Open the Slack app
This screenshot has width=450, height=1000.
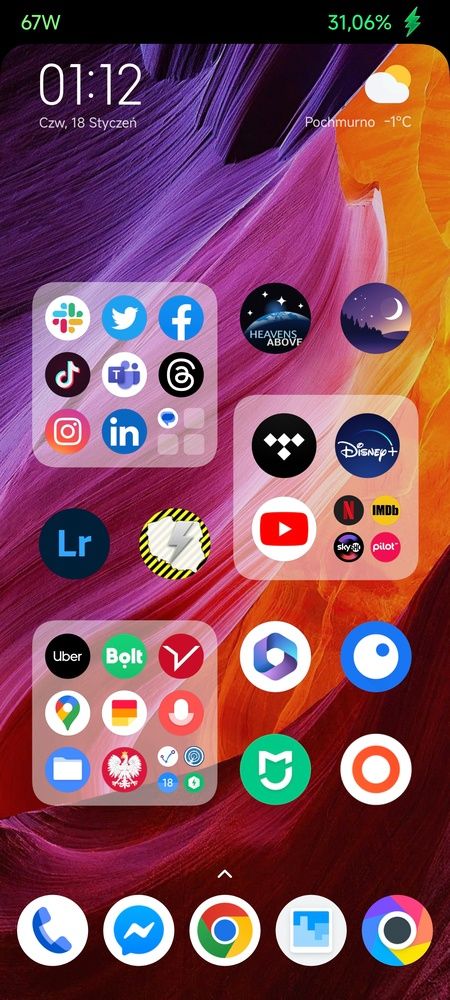coord(68,318)
